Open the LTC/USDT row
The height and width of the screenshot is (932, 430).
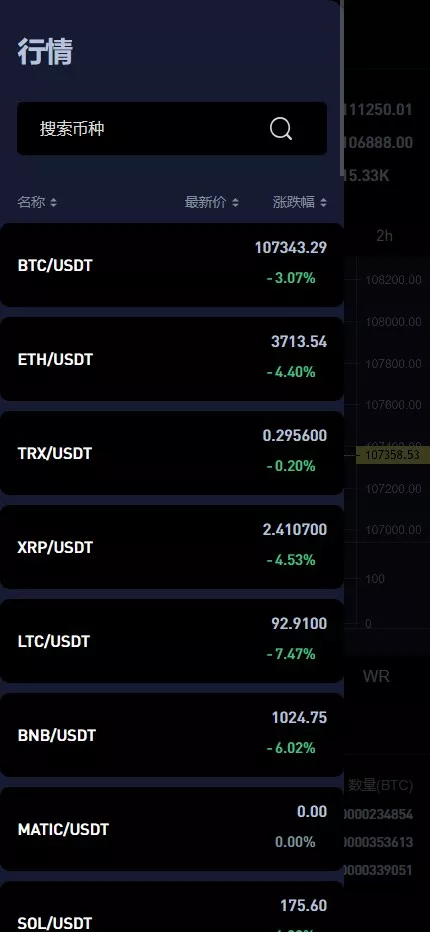click(x=171, y=641)
